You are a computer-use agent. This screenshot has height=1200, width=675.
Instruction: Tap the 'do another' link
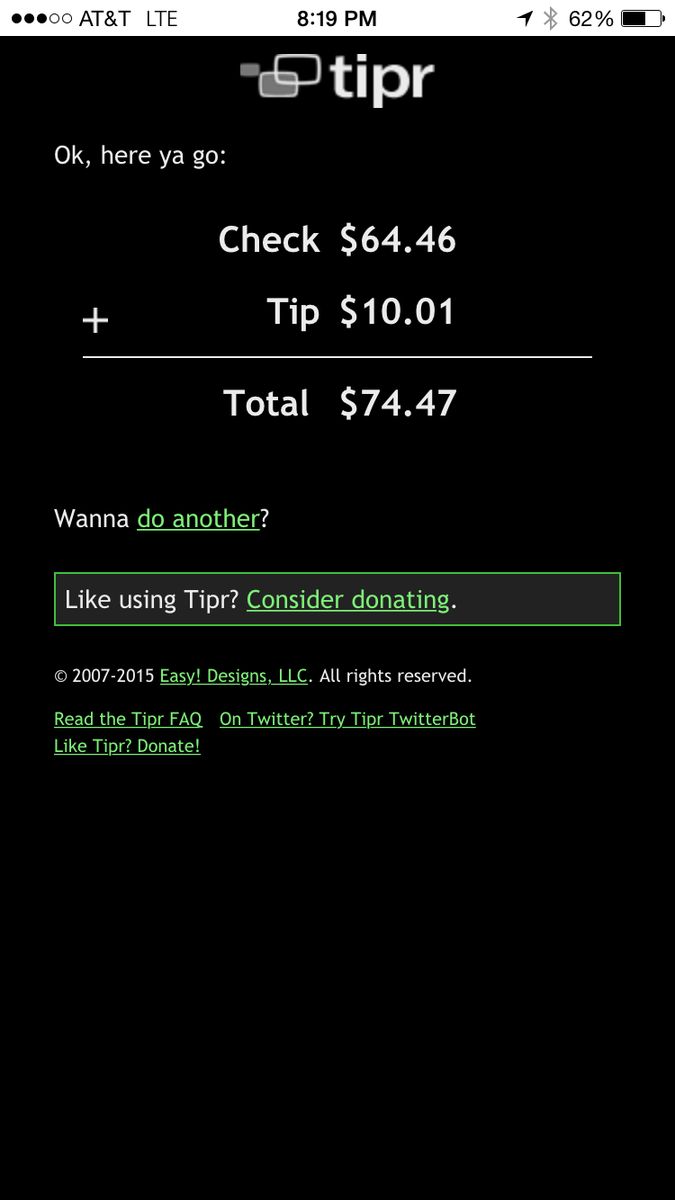(x=198, y=519)
